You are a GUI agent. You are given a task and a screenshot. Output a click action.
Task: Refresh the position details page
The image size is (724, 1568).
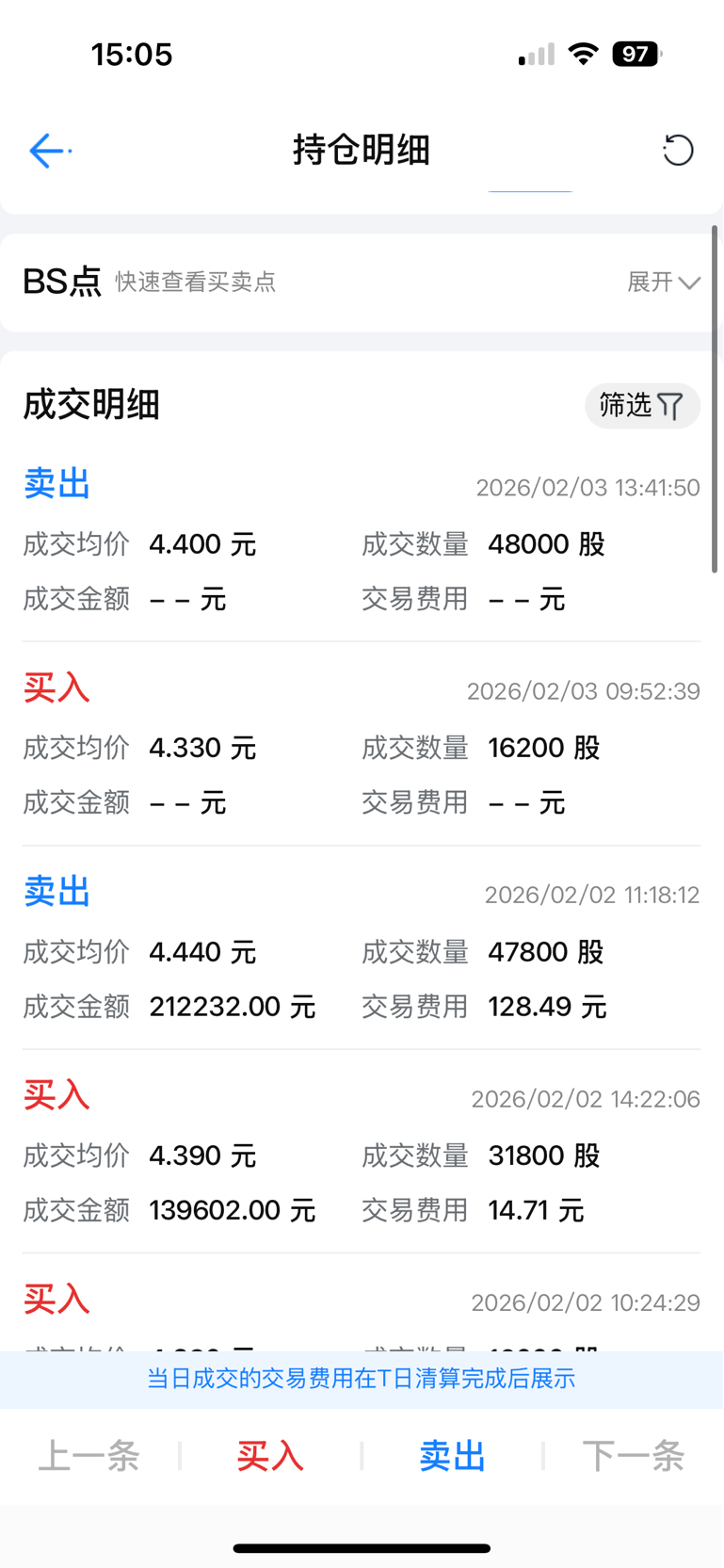(678, 151)
